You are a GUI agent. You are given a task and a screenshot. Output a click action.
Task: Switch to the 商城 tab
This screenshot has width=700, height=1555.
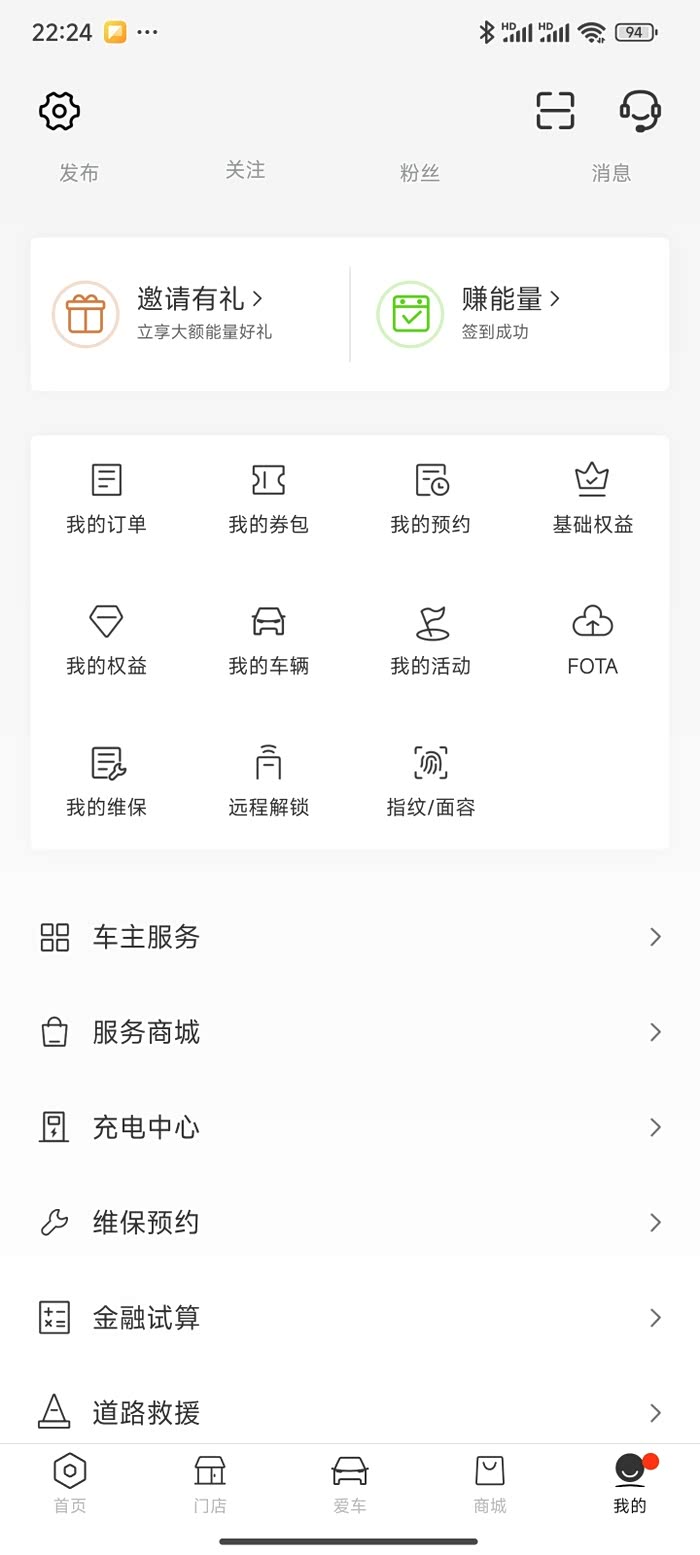click(x=490, y=1483)
